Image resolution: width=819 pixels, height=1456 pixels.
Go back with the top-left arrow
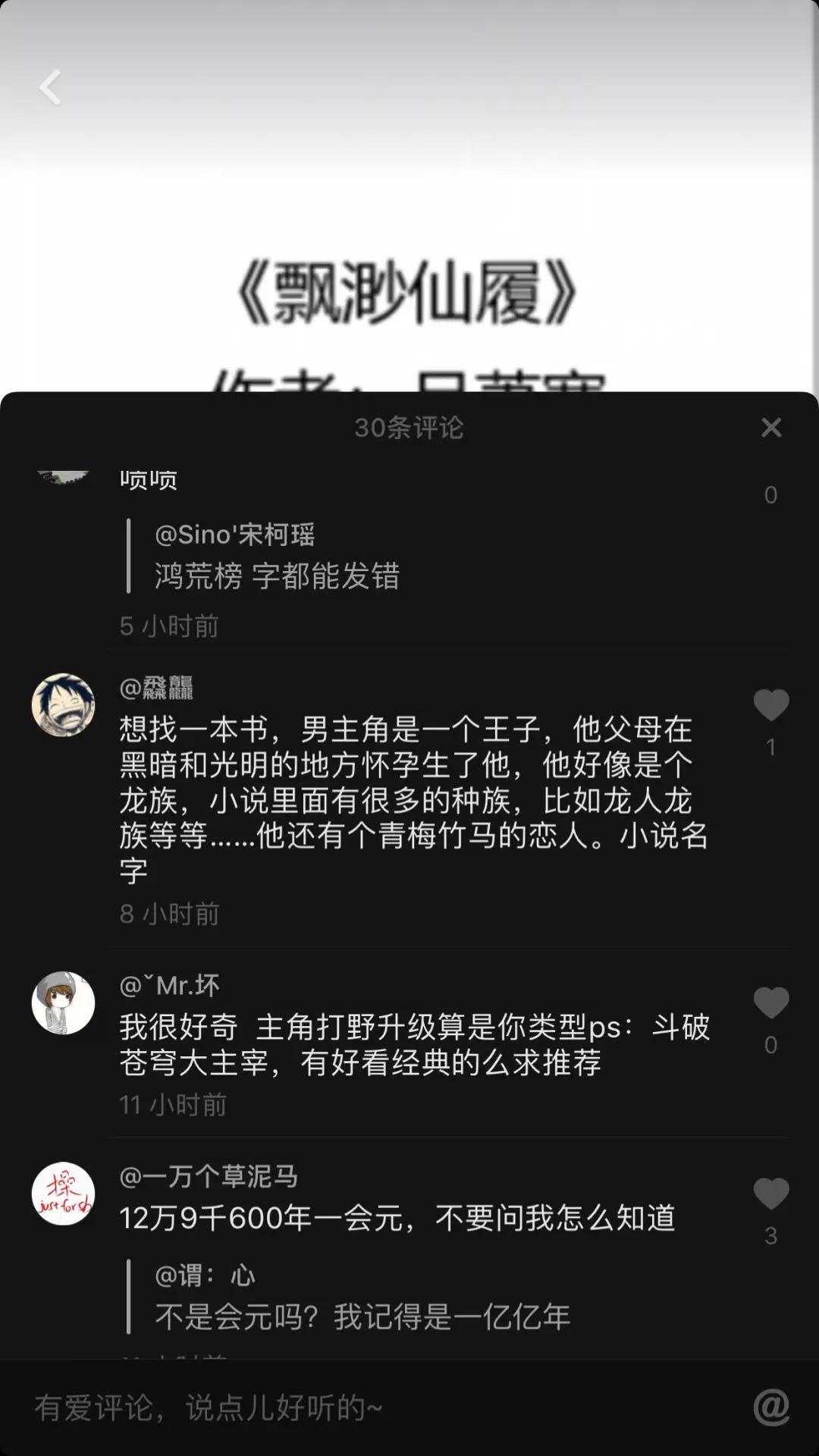tap(50, 87)
